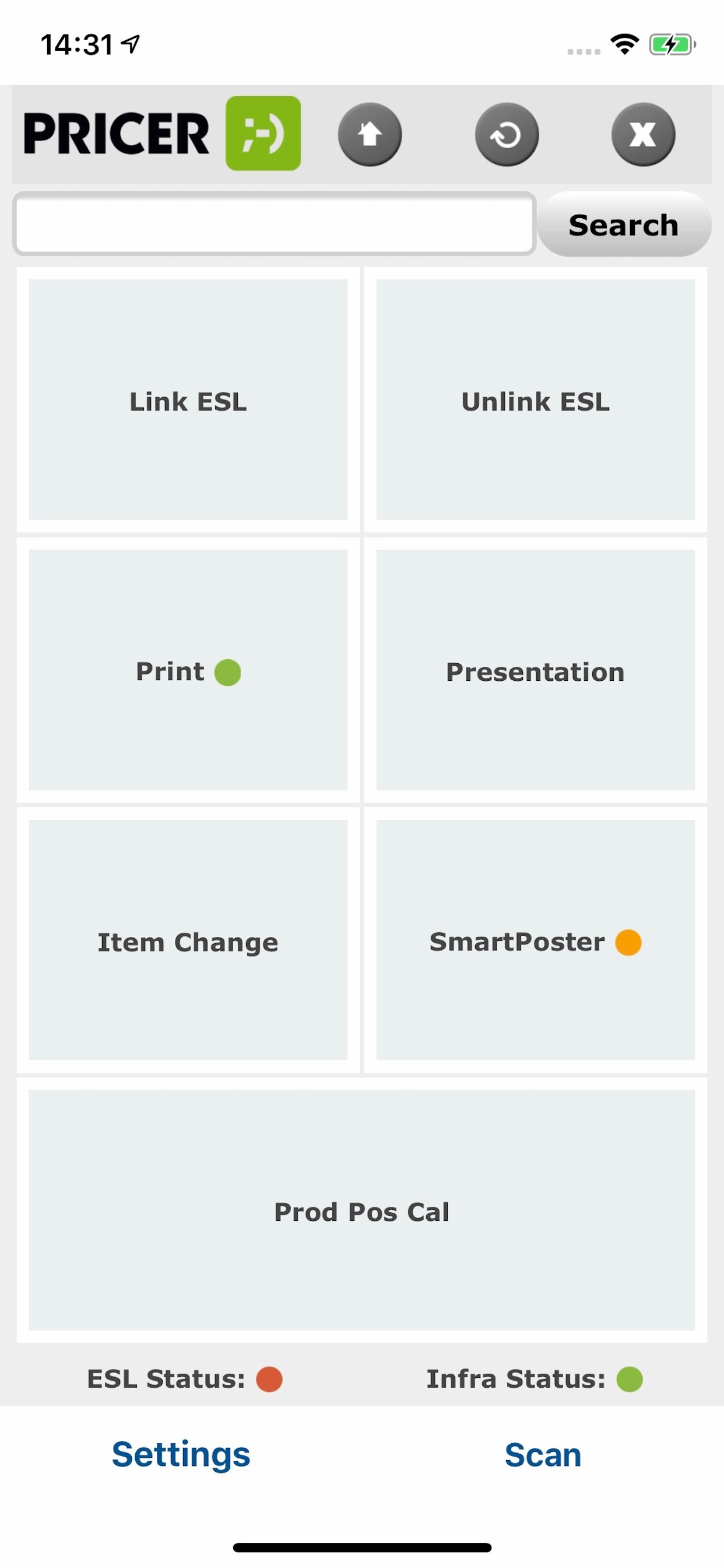Open the Settings menu
The image size is (724, 1568).
180,1455
